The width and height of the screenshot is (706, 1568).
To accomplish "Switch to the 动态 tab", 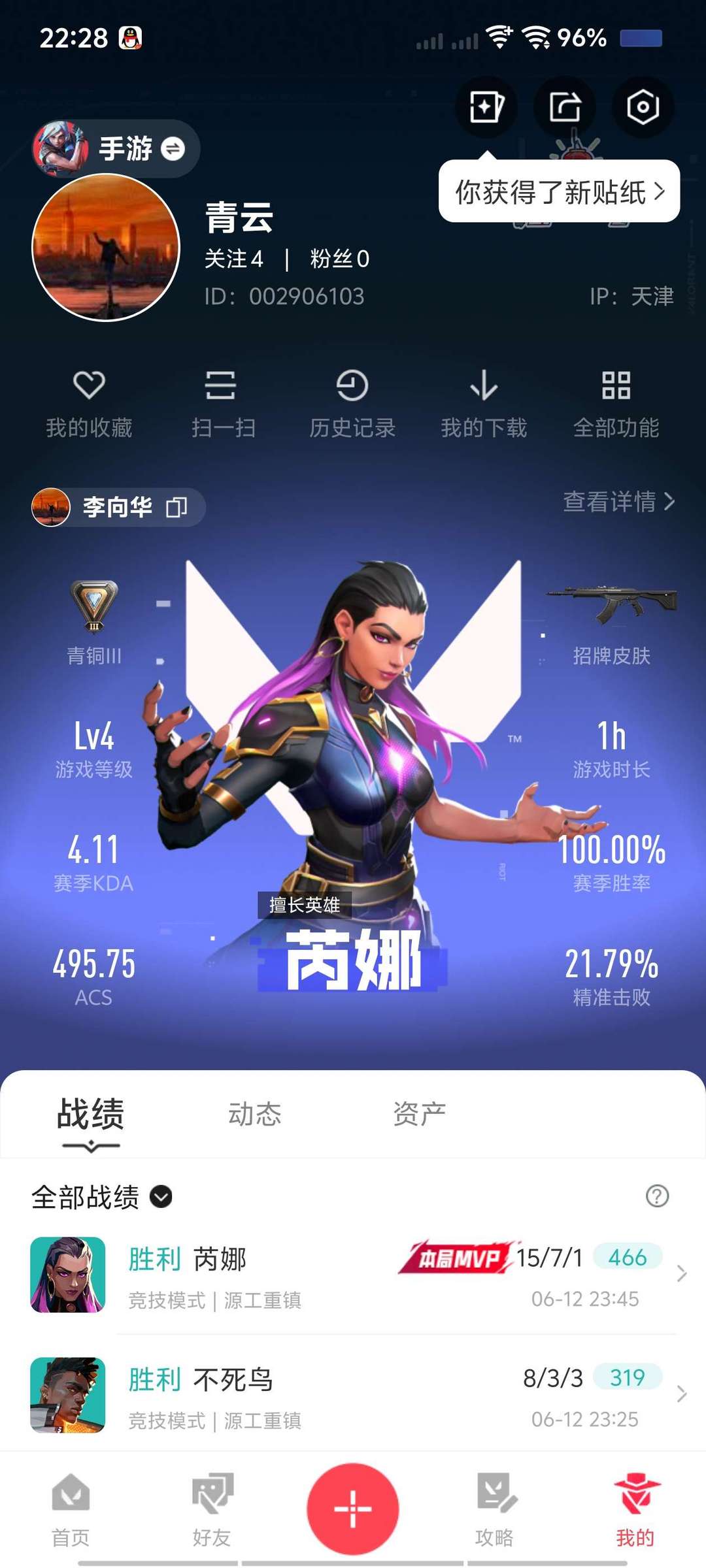I will coord(254,1115).
